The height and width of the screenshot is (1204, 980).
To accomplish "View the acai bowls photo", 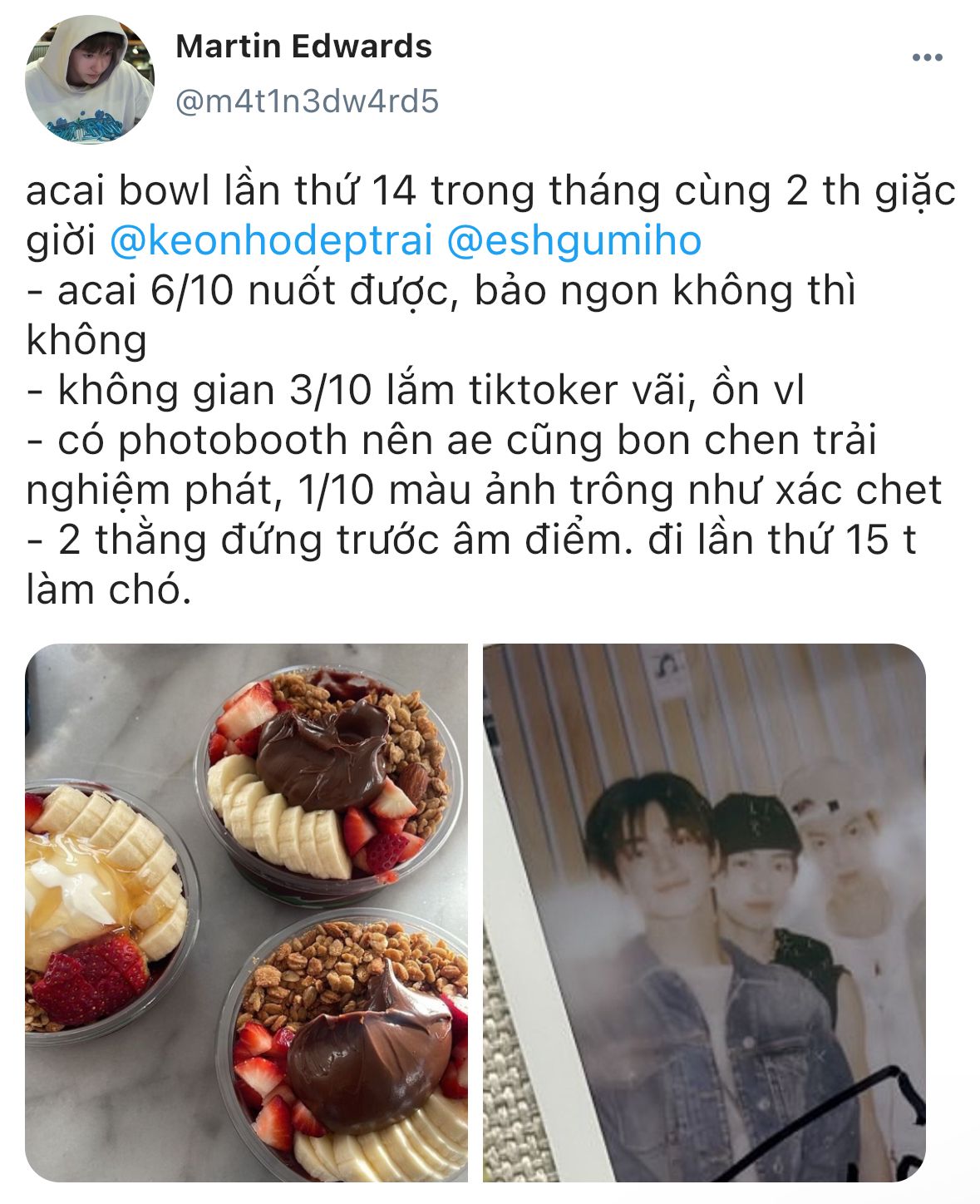I will (x=247, y=912).
